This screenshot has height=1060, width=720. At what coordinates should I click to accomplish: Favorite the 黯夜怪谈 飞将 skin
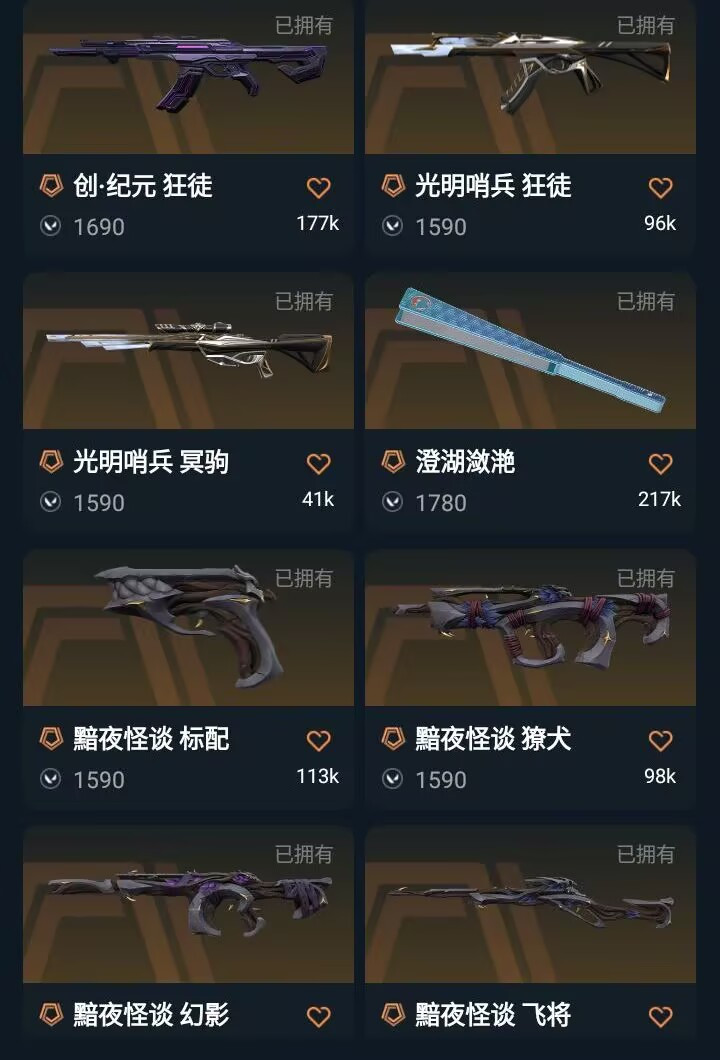click(660, 1017)
